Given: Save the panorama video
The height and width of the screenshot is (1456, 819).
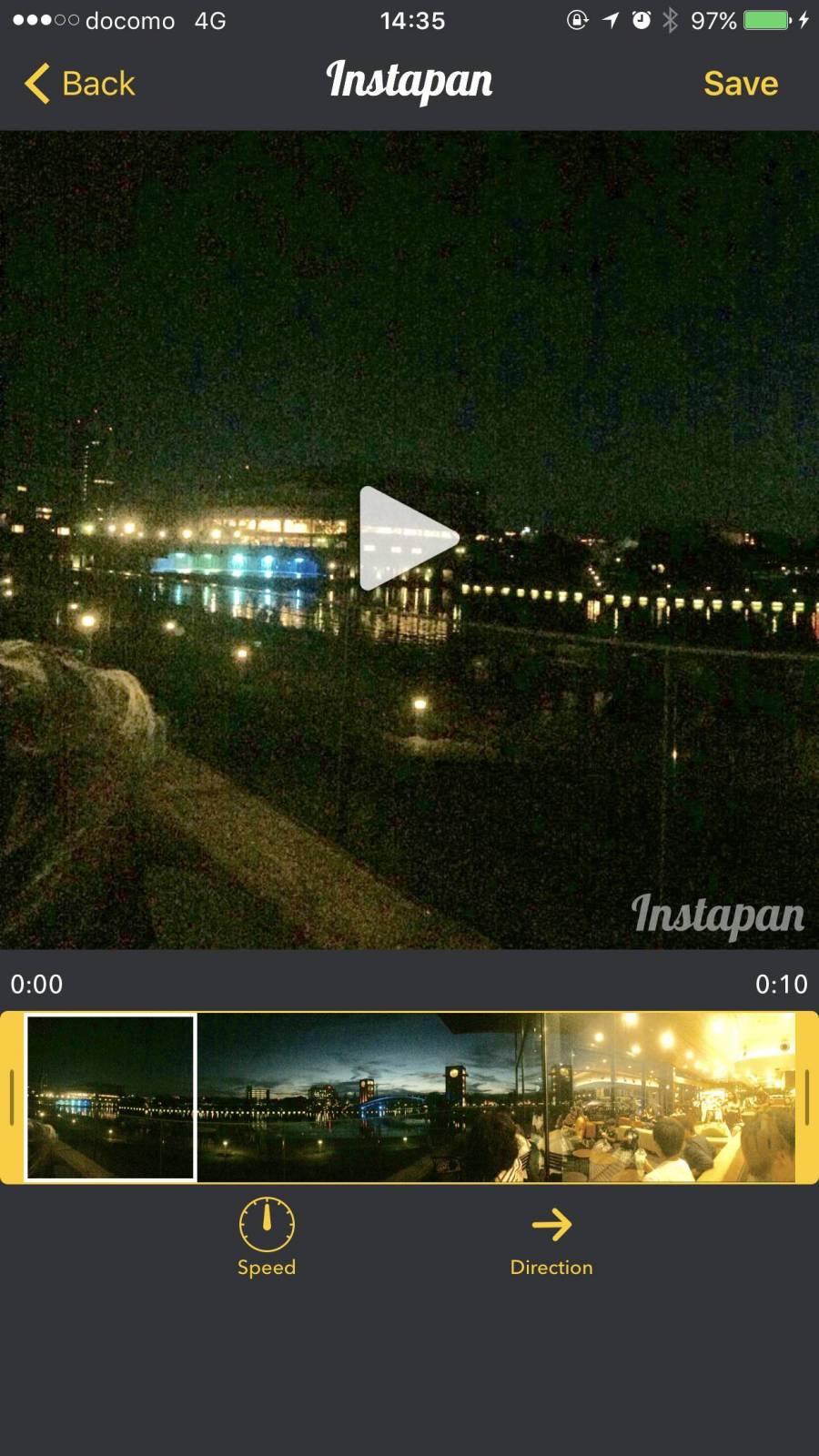Looking at the screenshot, I should click(x=740, y=84).
